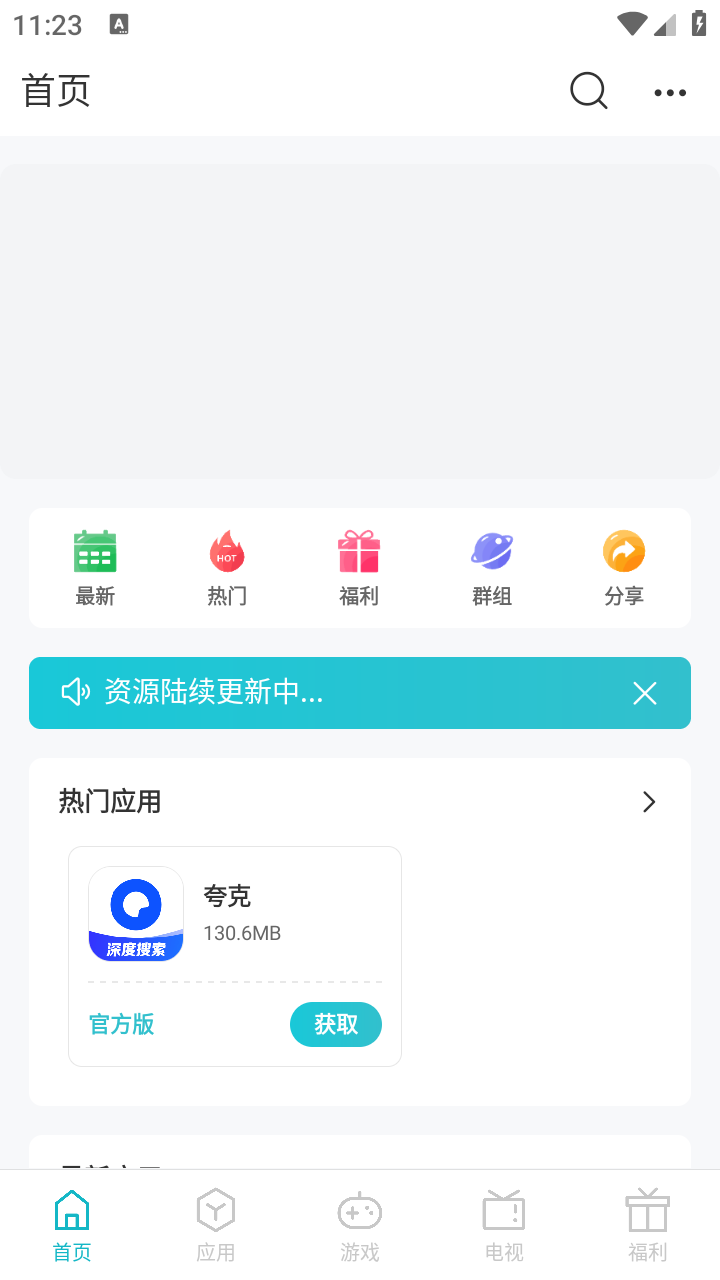The height and width of the screenshot is (1280, 720).
Task: Switch to the 应用 tab
Action: coord(215,1220)
